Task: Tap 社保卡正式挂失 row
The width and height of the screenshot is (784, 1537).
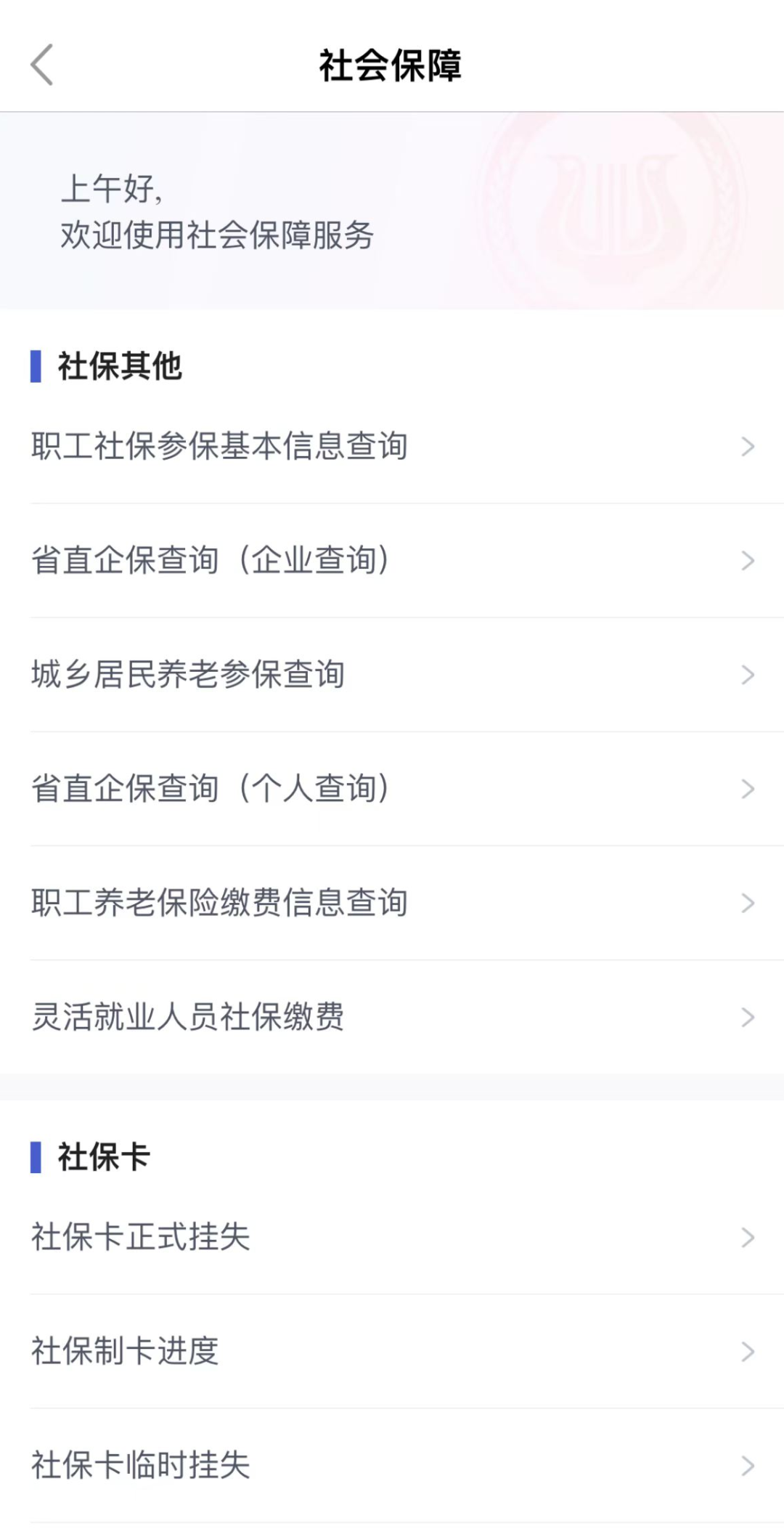Action: 392,1237
